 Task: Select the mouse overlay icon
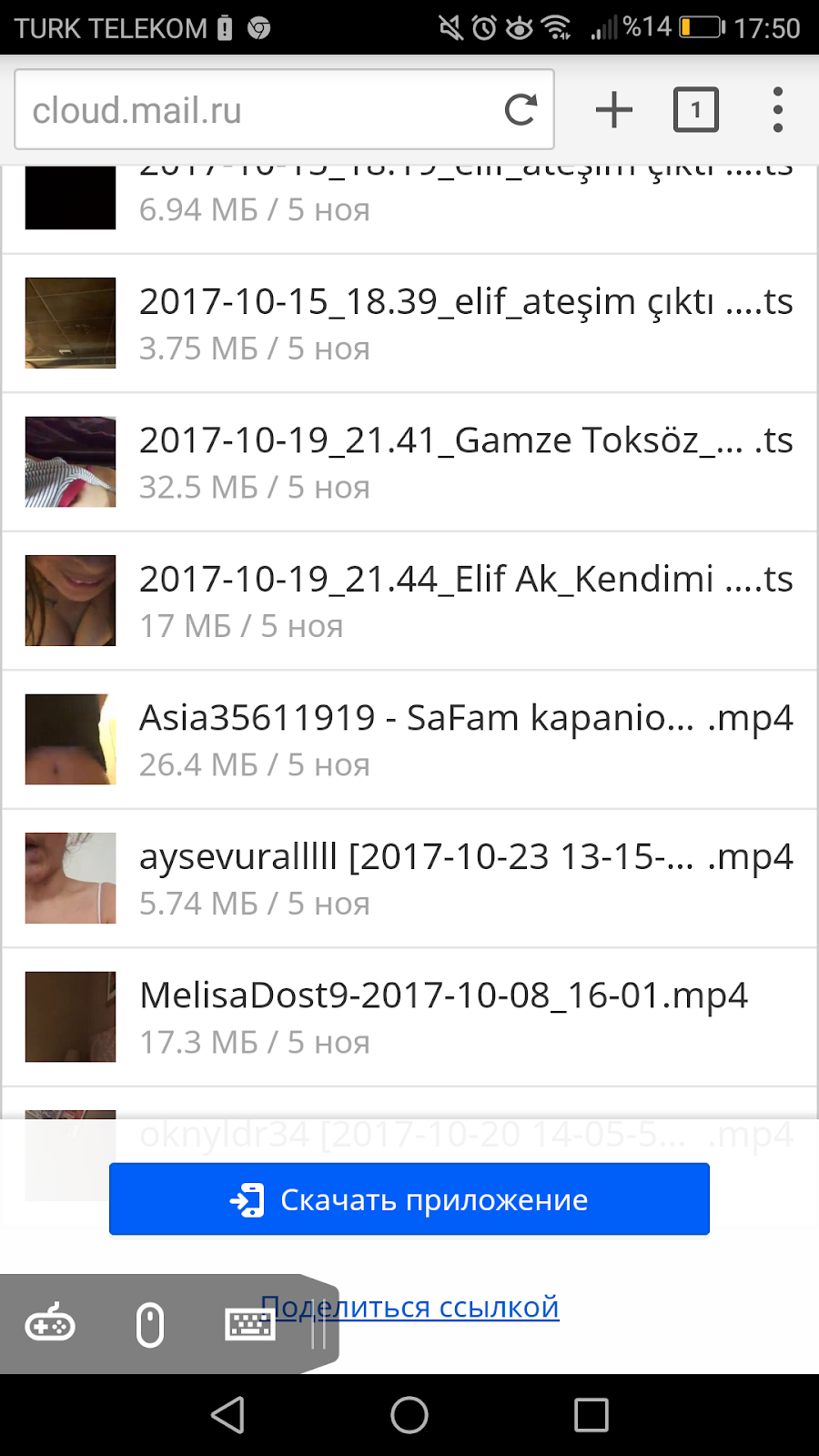click(x=150, y=1325)
